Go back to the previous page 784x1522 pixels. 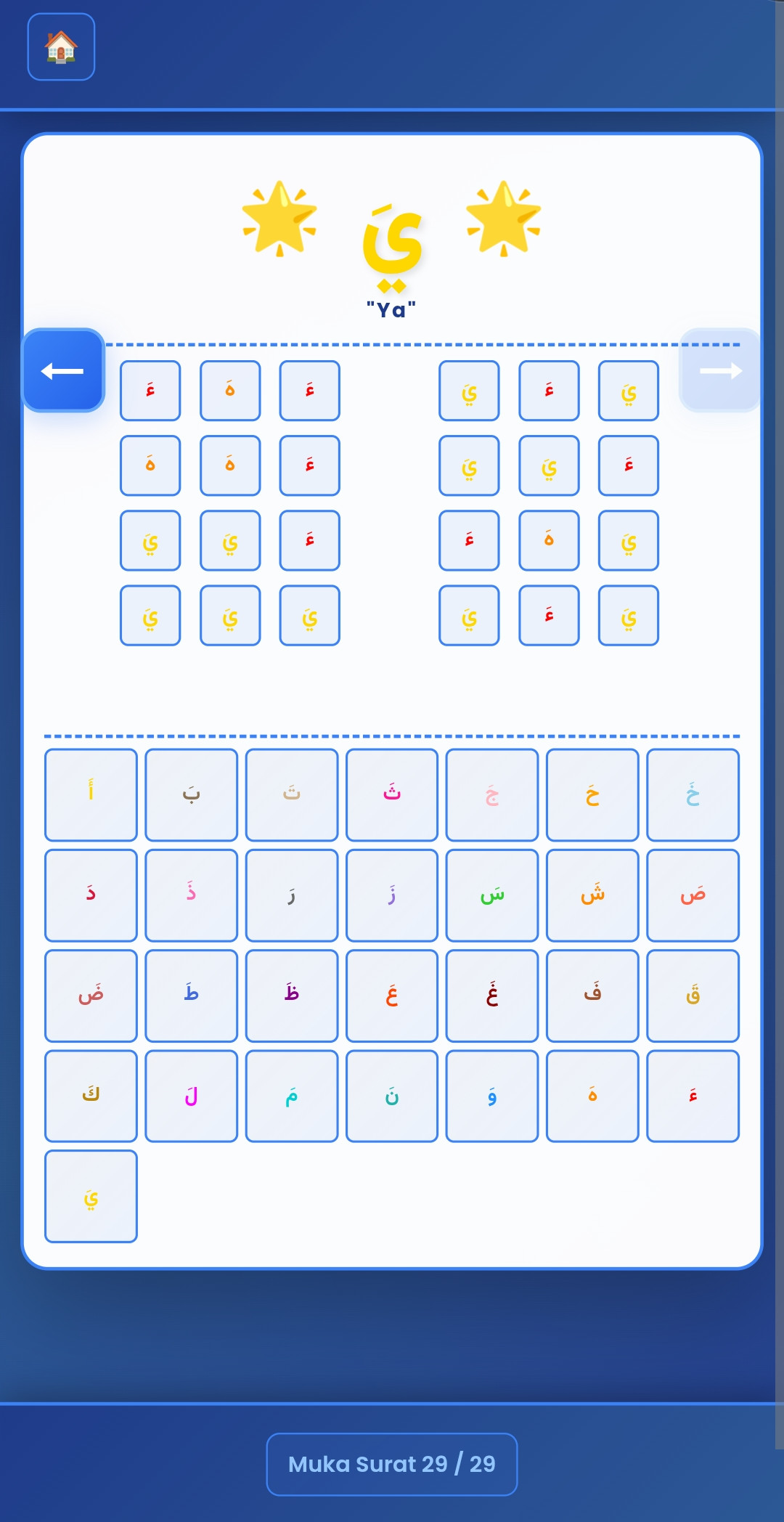[63, 371]
